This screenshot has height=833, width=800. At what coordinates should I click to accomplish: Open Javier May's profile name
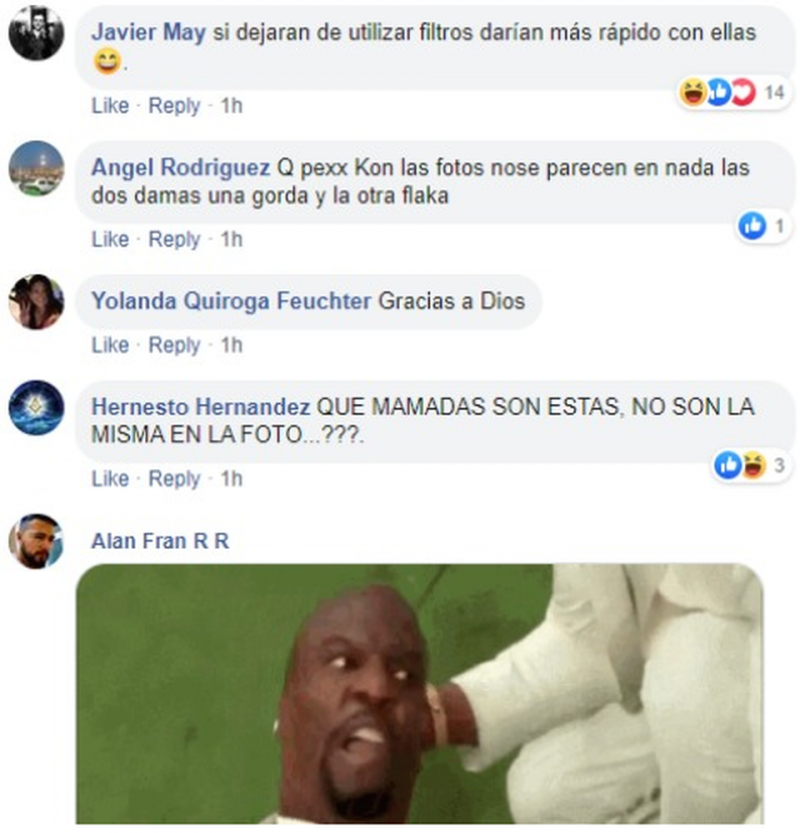(x=148, y=33)
